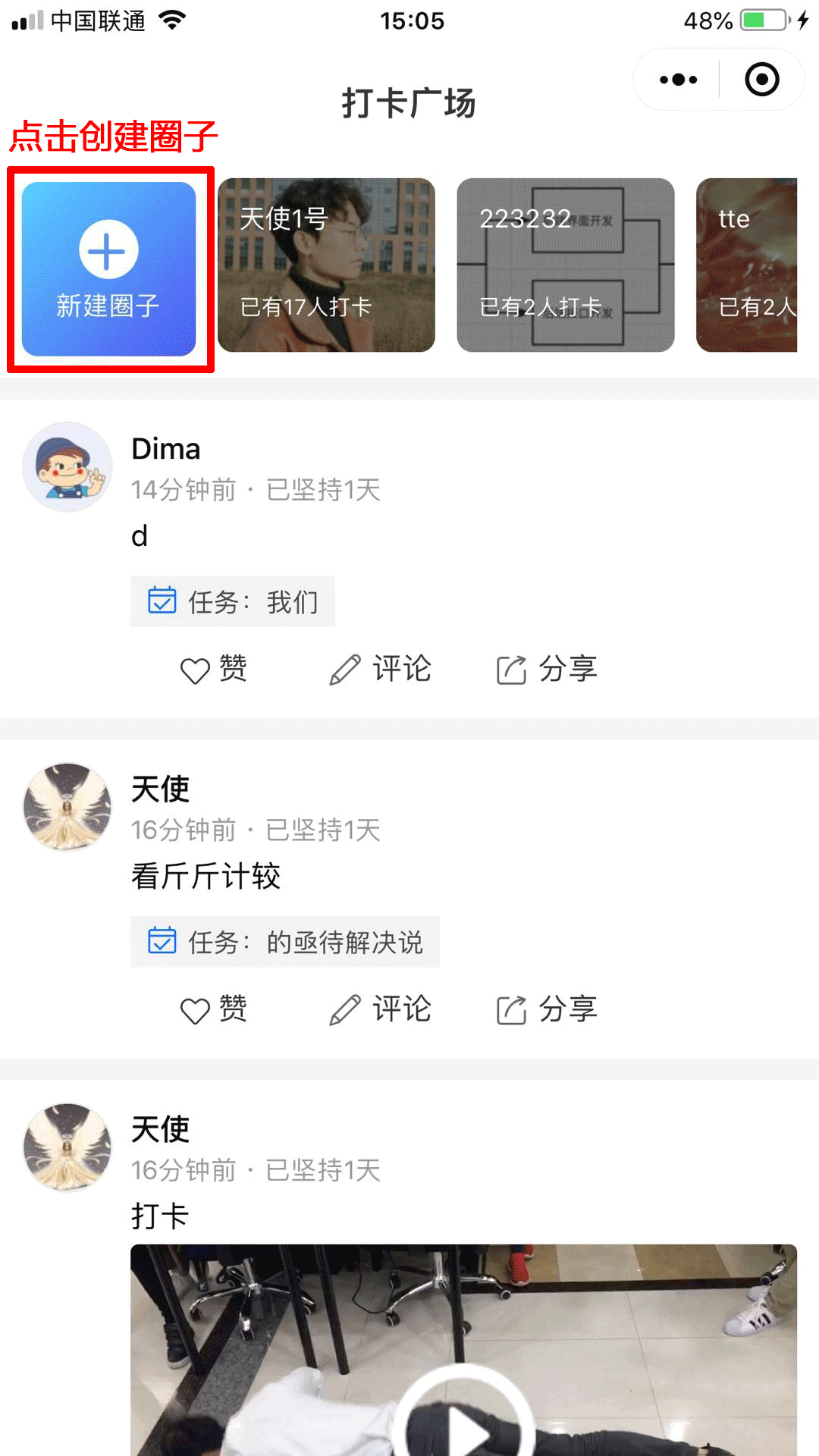Like 天使's post 看斤斤计较
Viewport: 819px width, 1456px height.
click(x=214, y=1010)
